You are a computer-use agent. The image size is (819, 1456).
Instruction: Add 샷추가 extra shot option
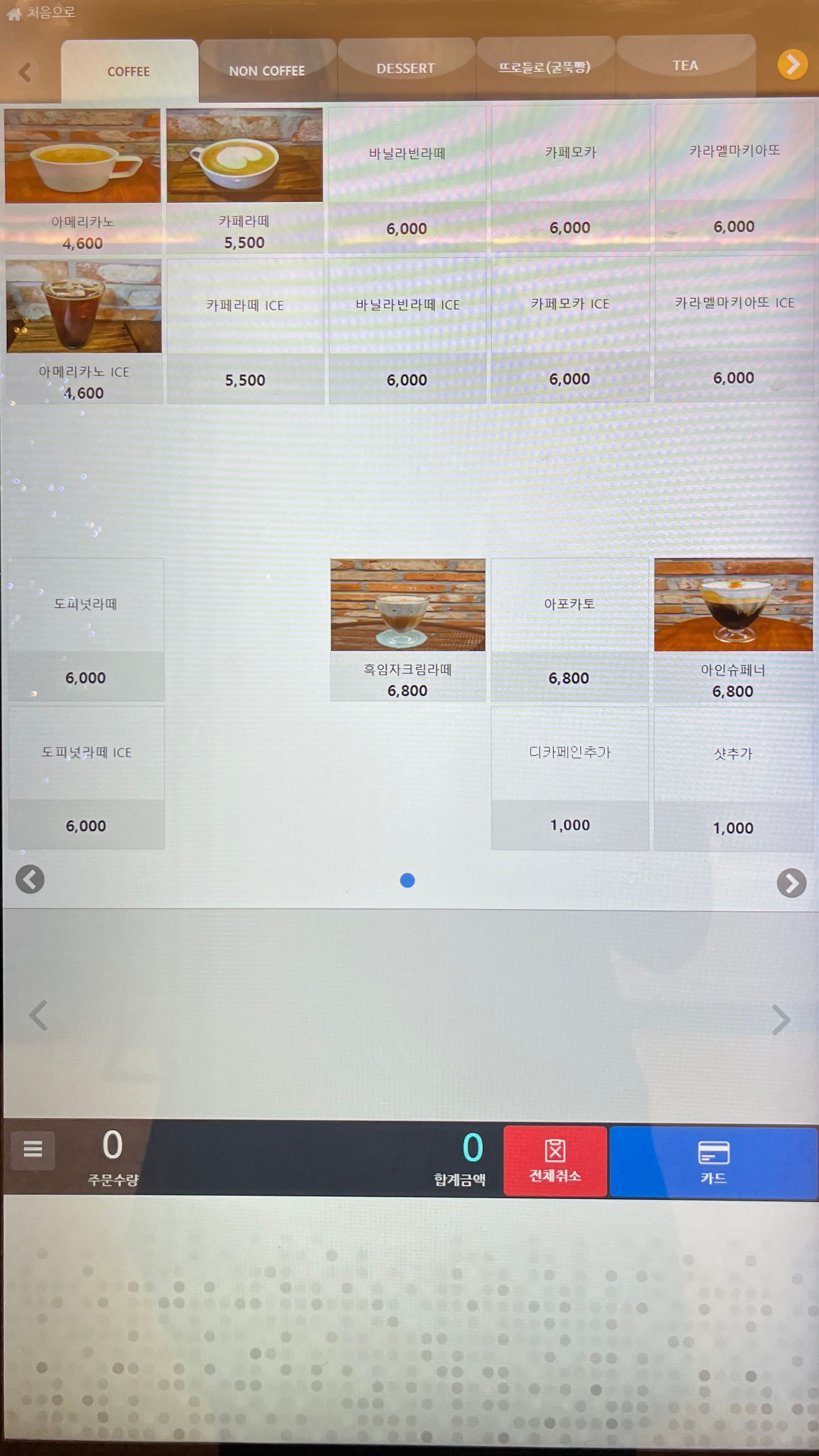click(x=733, y=779)
